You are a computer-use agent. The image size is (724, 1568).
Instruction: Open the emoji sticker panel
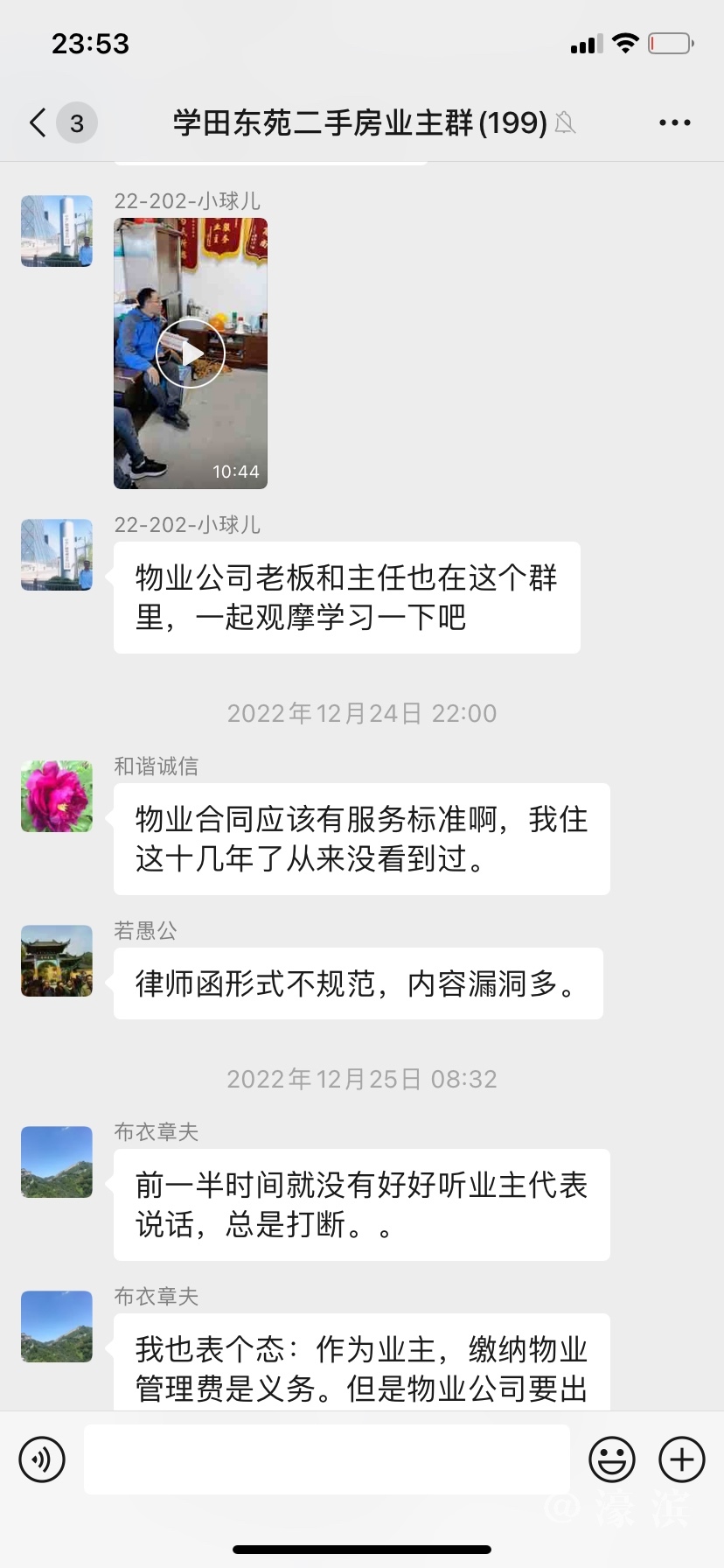pyautogui.click(x=611, y=1459)
